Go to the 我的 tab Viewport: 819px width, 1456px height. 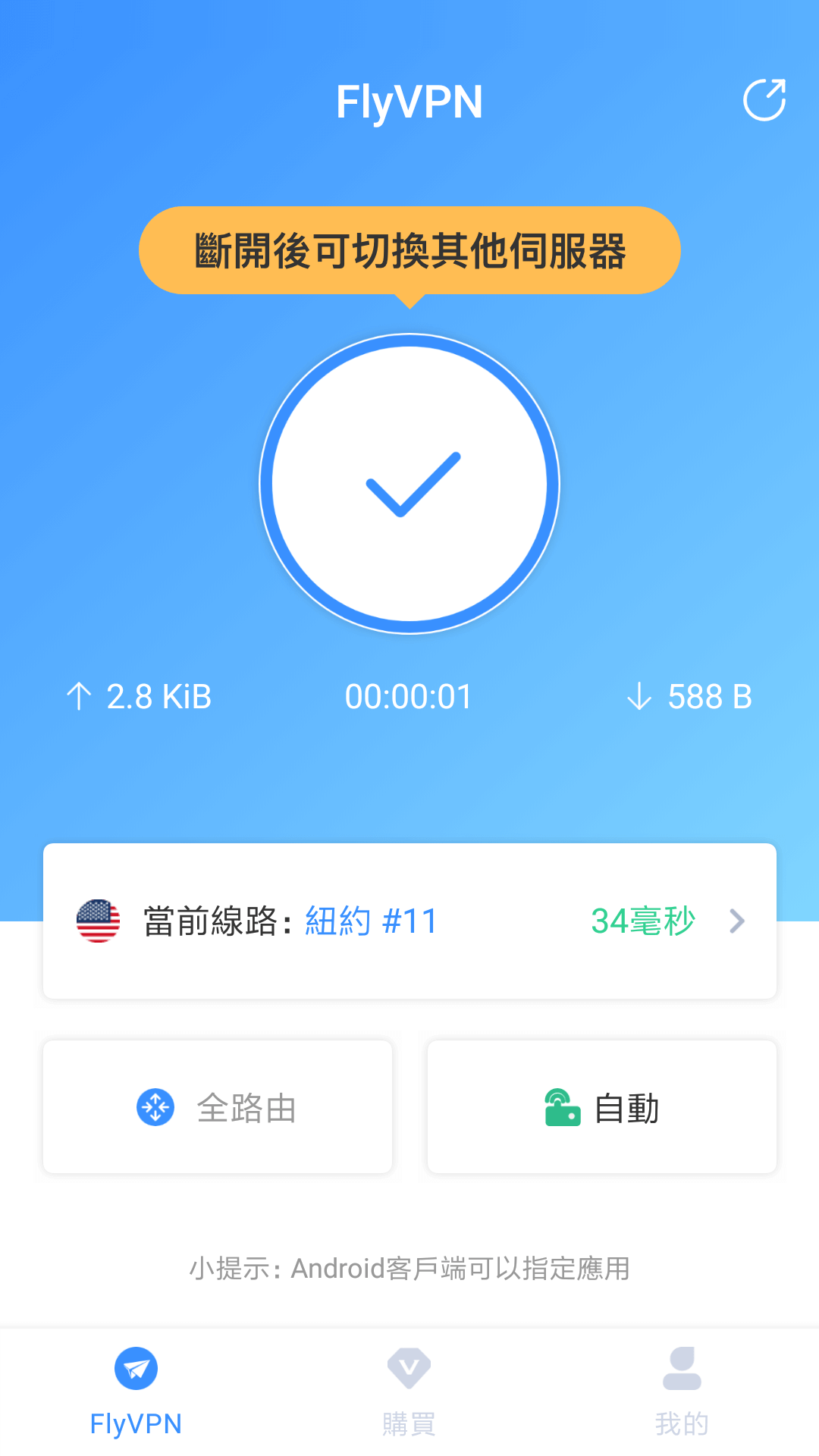682,1392
